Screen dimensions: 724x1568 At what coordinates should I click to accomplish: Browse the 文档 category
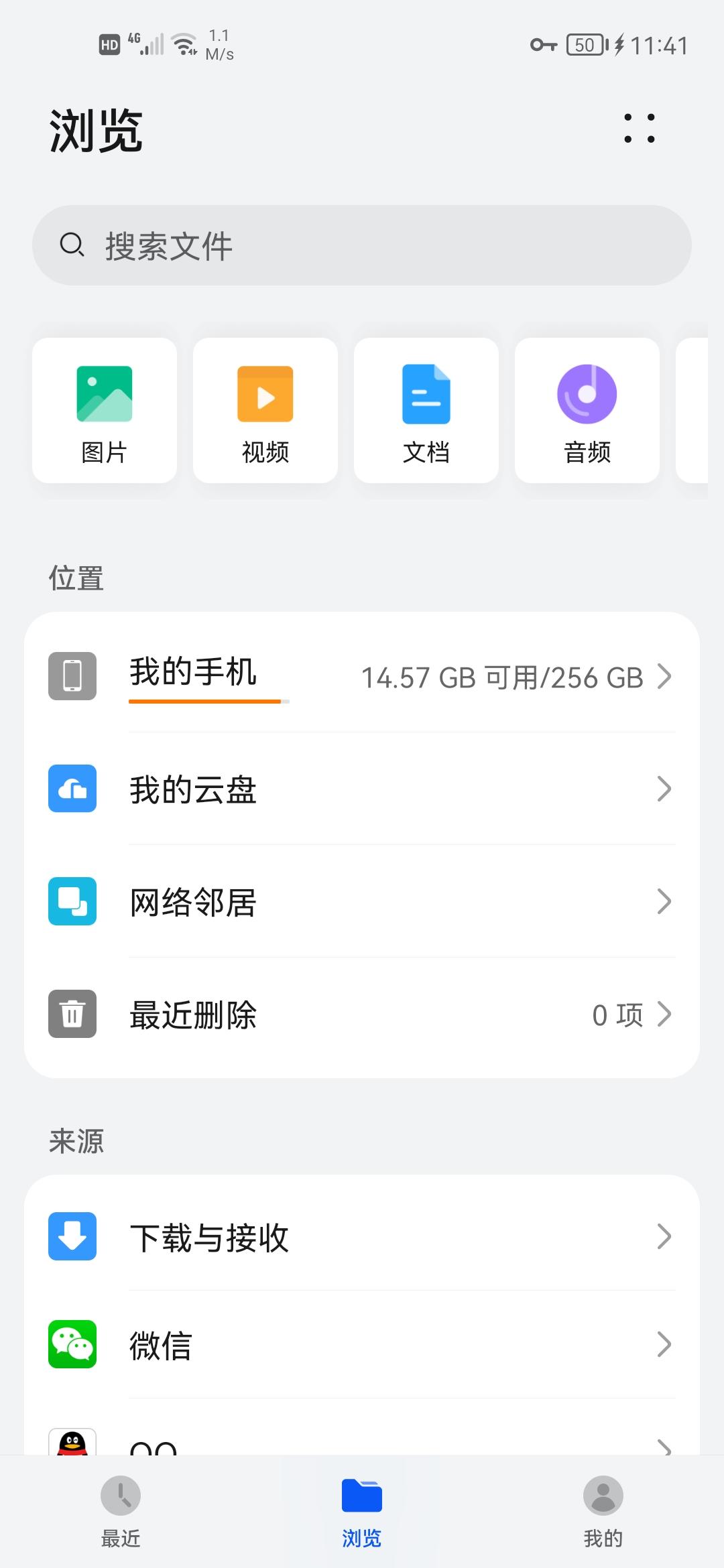point(426,410)
